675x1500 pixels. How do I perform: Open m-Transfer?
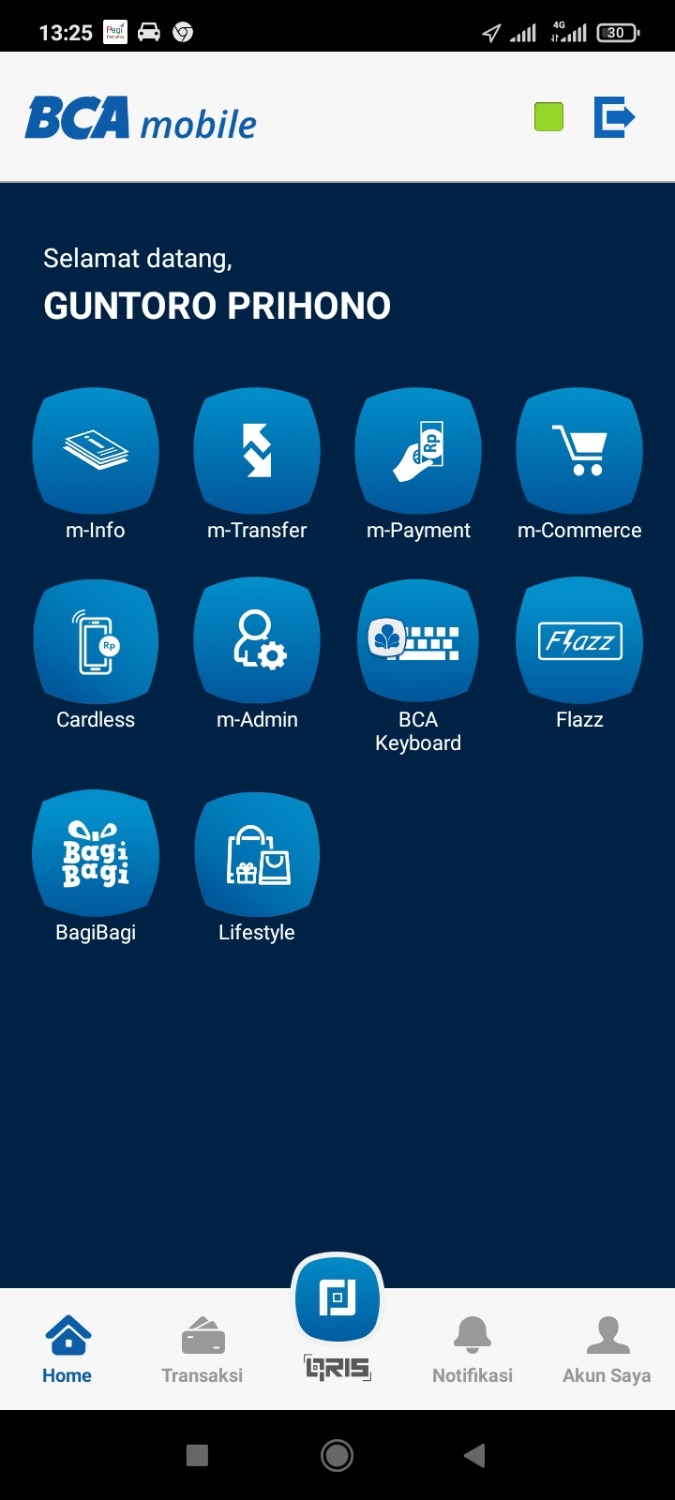257,451
